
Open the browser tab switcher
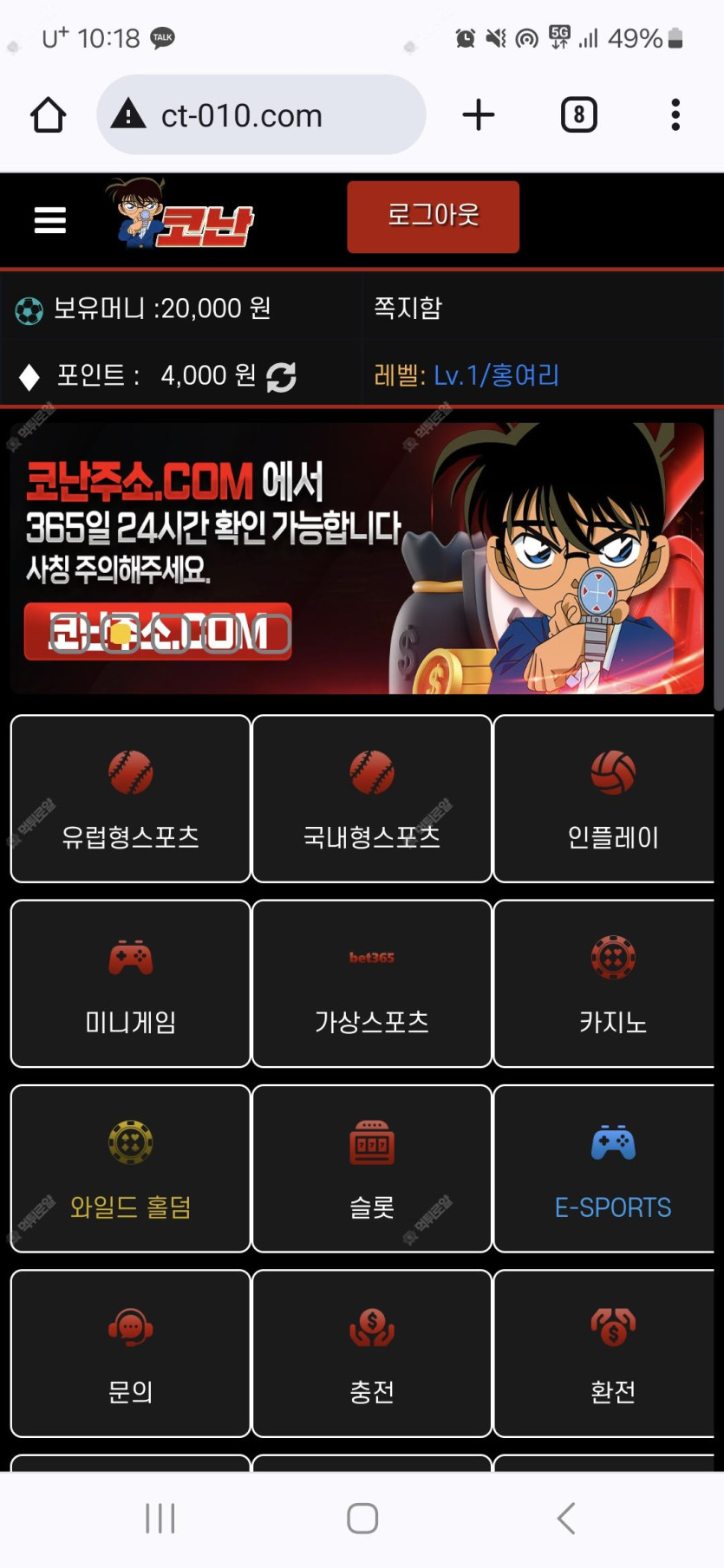[x=578, y=115]
